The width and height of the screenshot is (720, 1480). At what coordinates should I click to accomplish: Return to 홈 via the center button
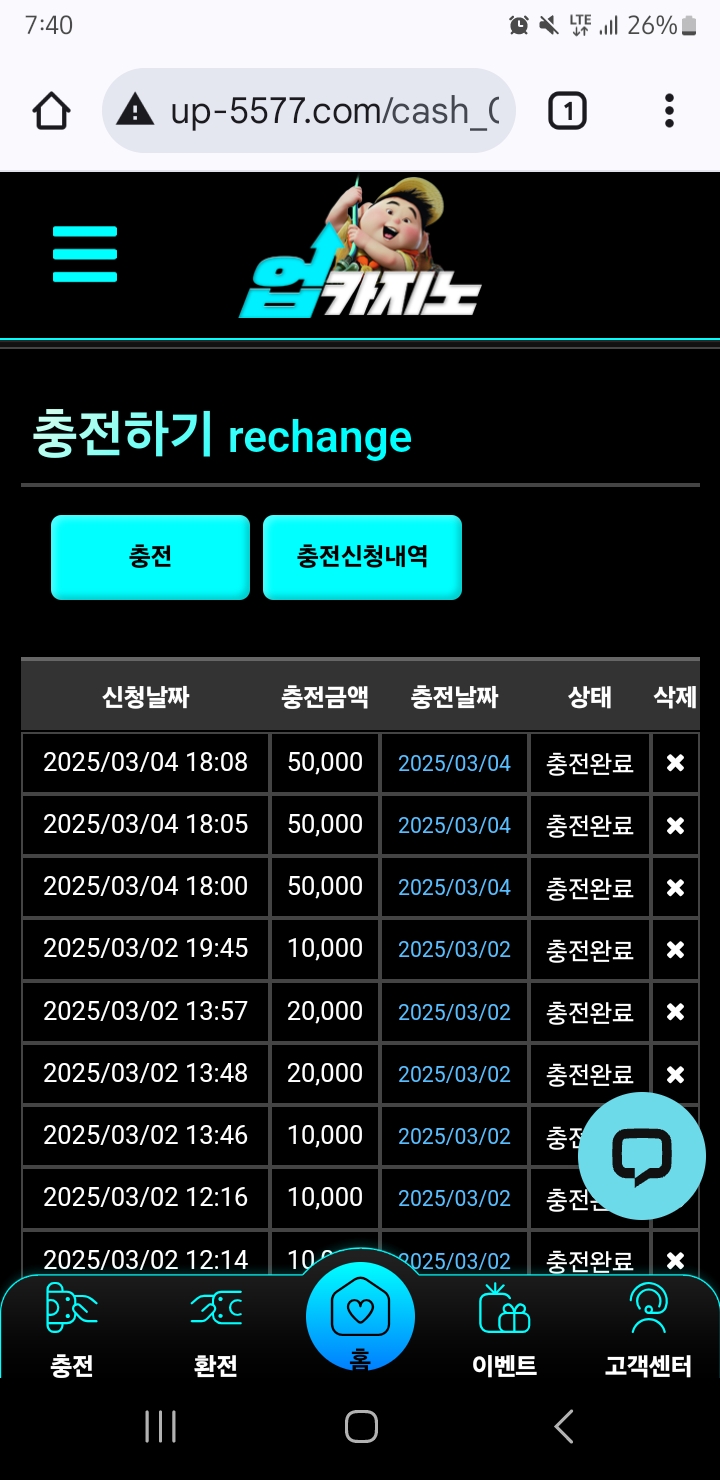tap(360, 1316)
